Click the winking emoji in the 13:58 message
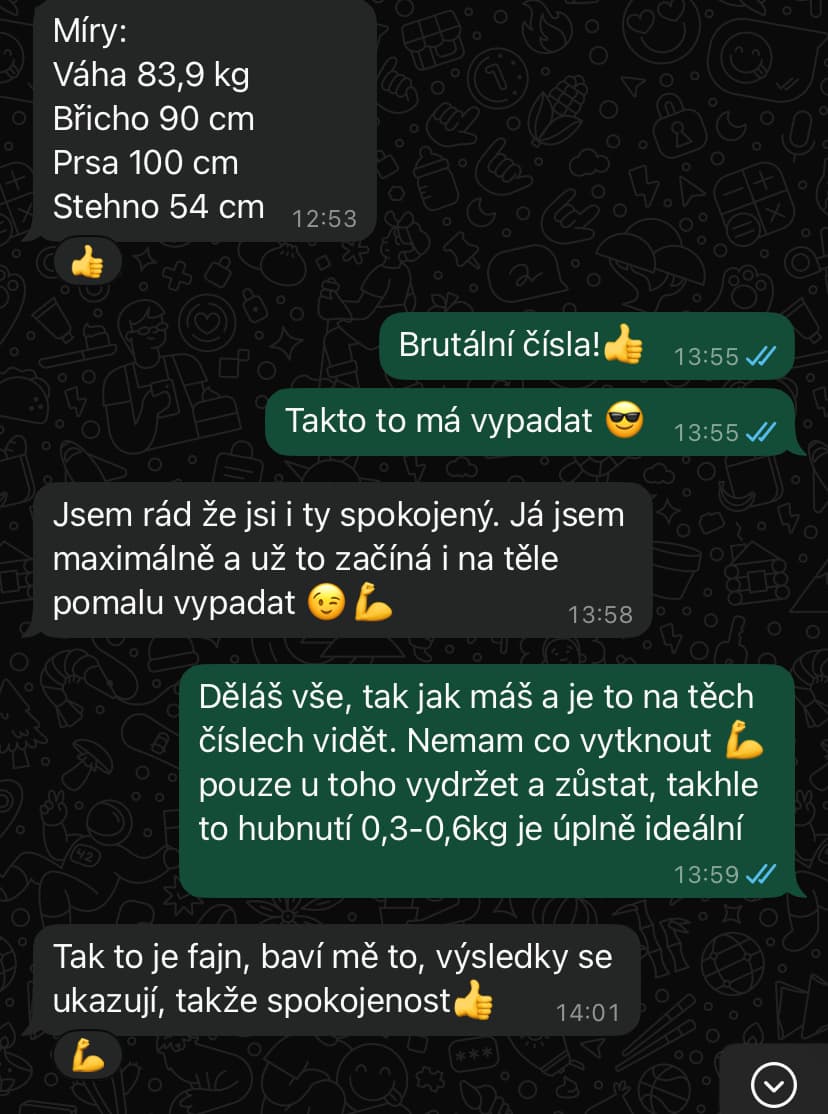Viewport: 828px width, 1114px height. (x=326, y=602)
